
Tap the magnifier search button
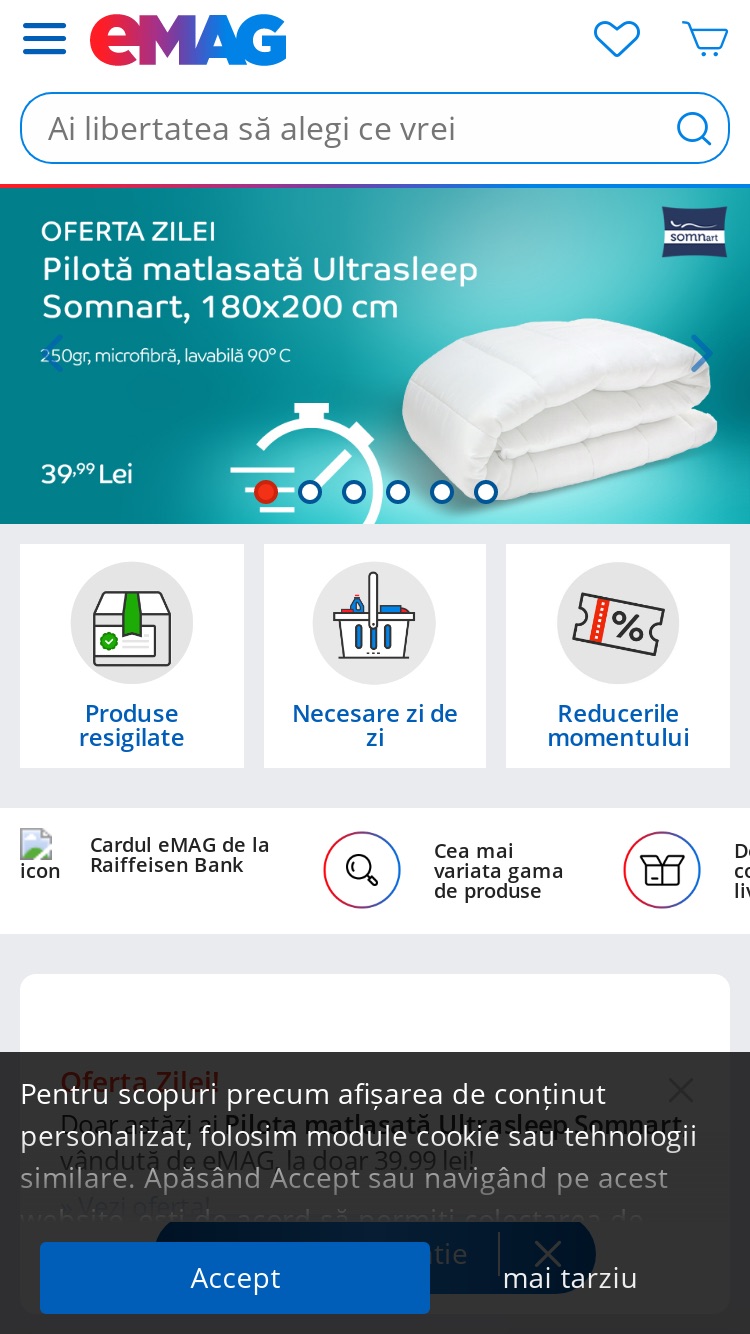694,128
